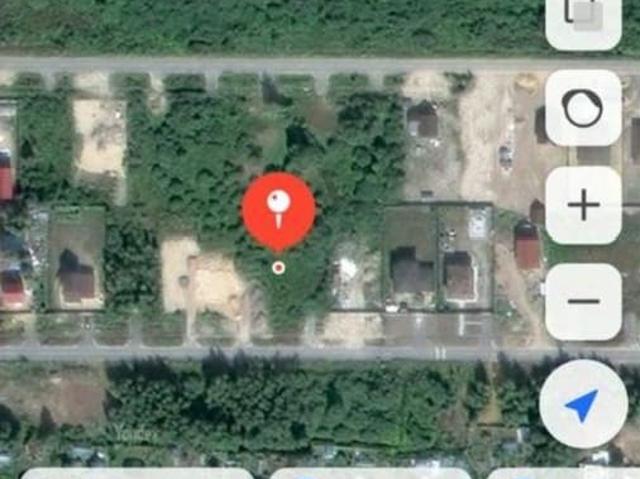Zoom out of the map
Viewport: 640px width, 479px height.
coord(583,301)
